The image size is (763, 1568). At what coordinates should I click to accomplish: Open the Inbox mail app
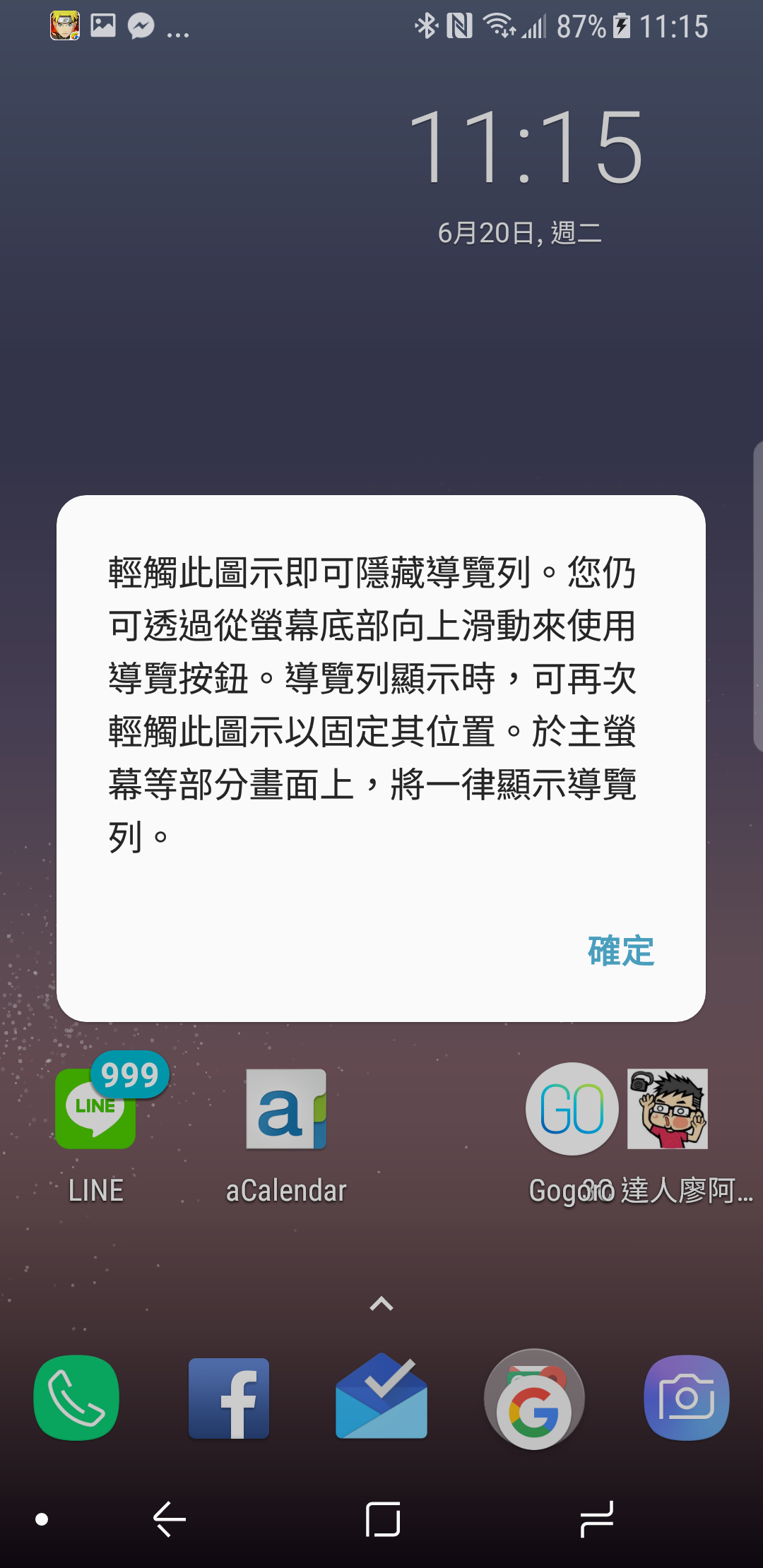pyautogui.click(x=381, y=1398)
